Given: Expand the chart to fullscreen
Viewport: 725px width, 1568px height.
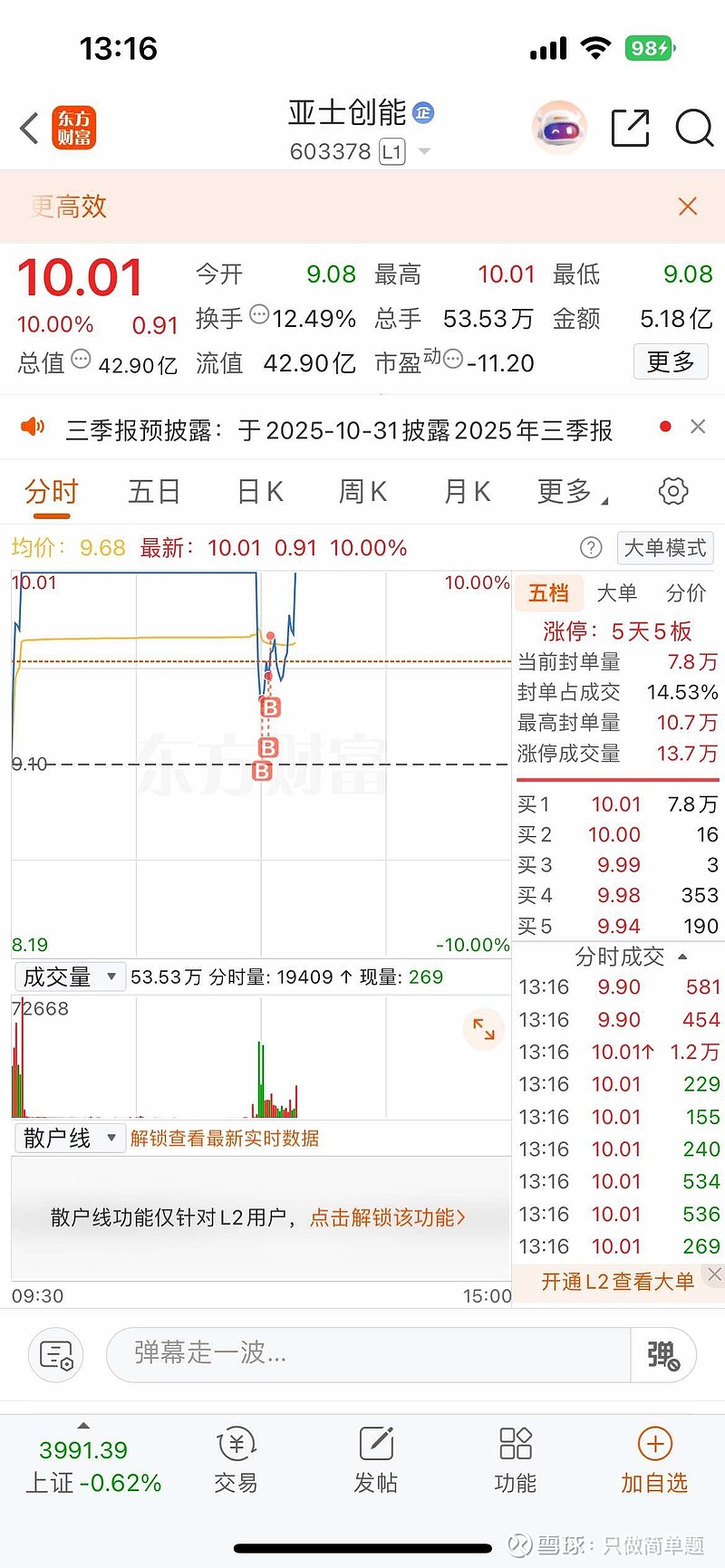Looking at the screenshot, I should tap(483, 1029).
